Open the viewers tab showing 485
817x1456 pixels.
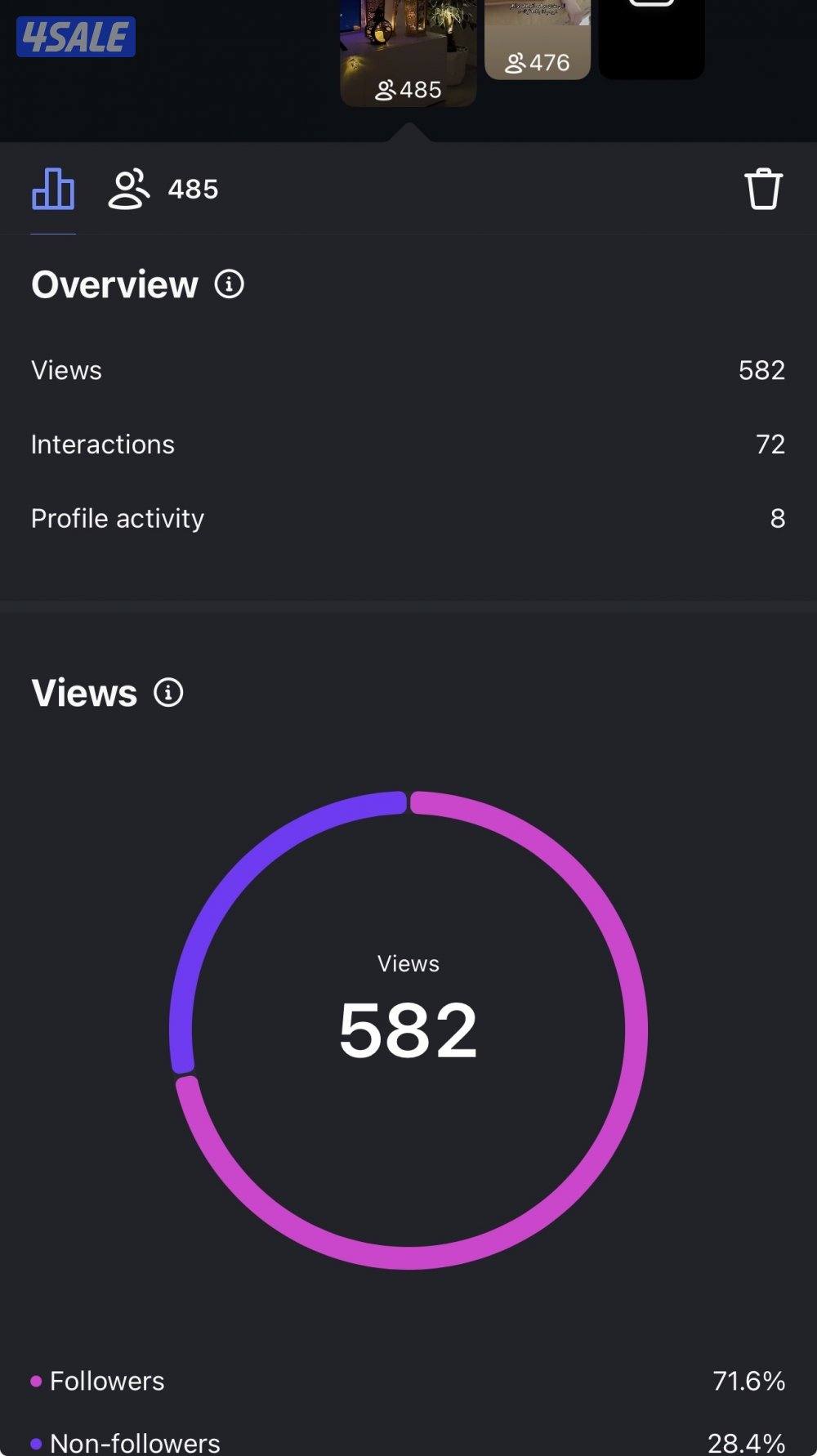163,190
